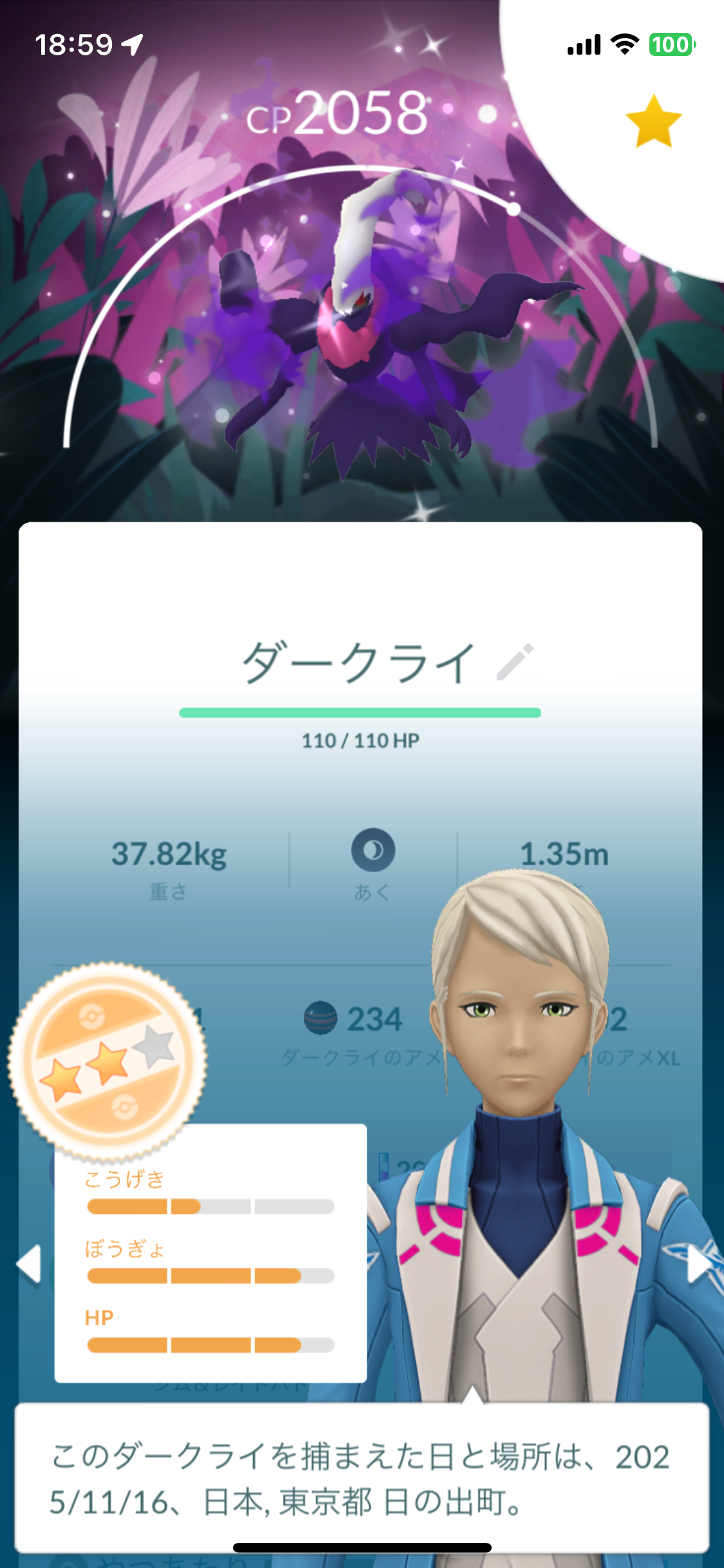Toggle the favorite star for this Pokémon
Image resolution: width=724 pixels, height=1568 pixels.
(653, 122)
